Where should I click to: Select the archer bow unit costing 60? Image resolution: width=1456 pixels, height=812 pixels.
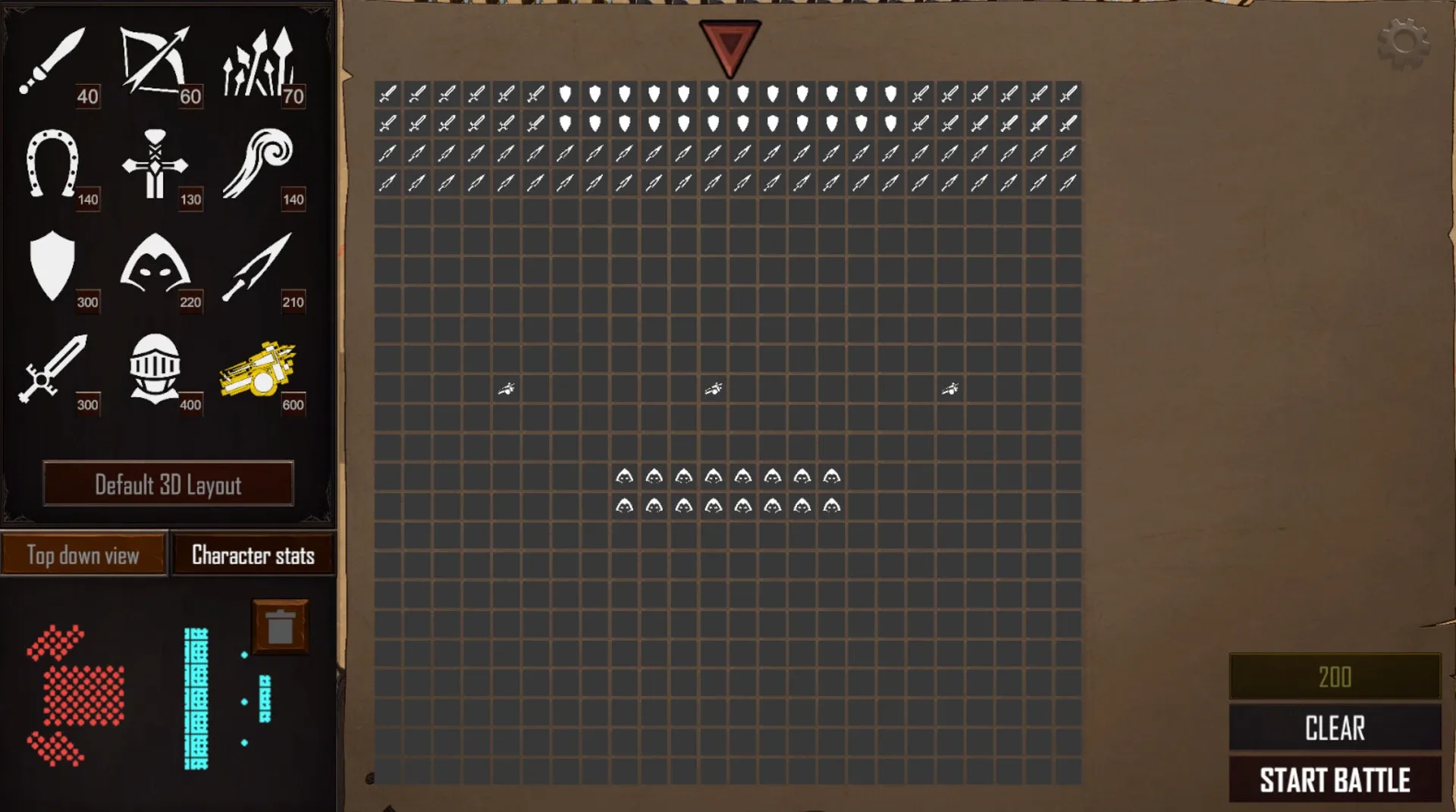[155, 62]
